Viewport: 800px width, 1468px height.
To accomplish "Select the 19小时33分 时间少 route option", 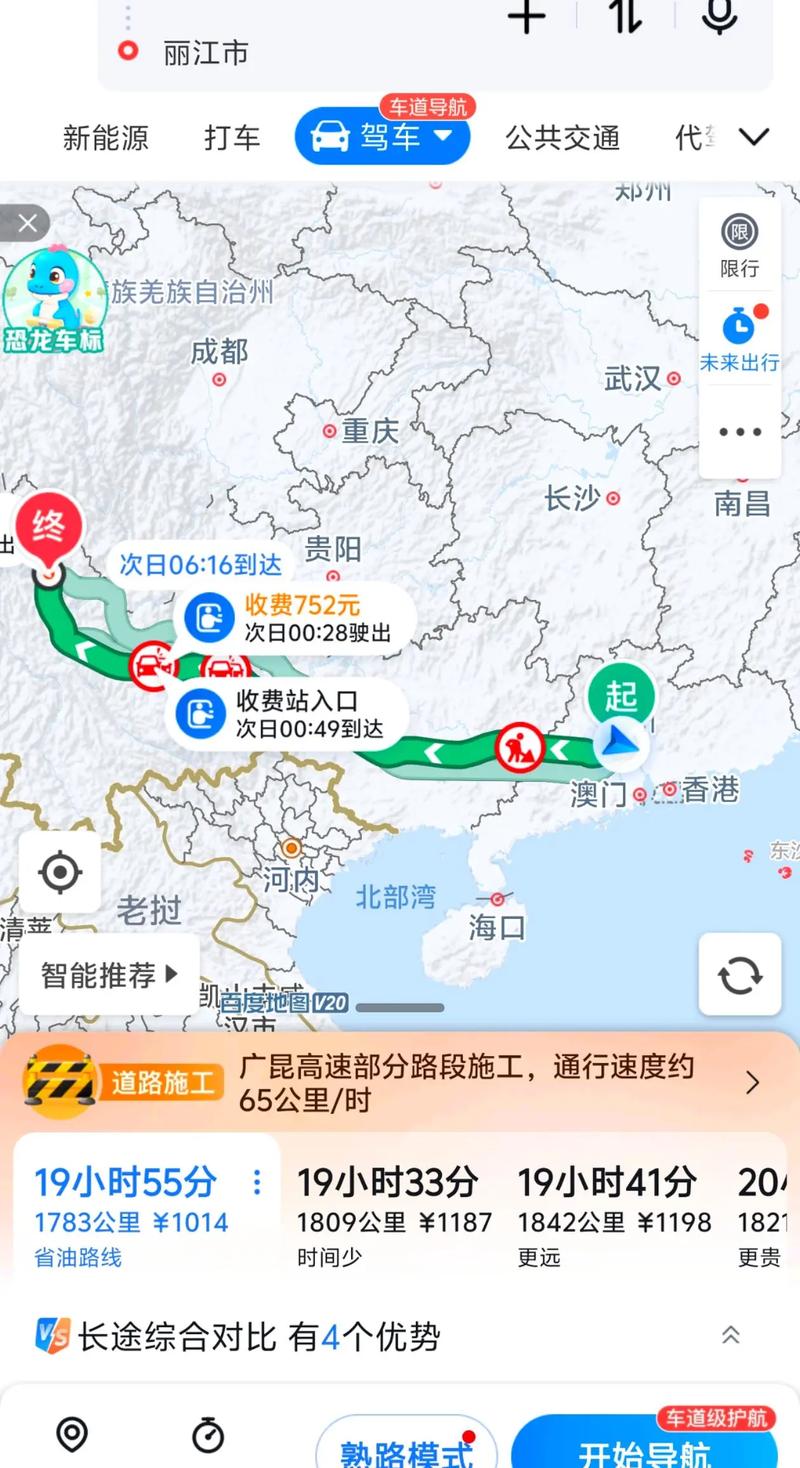I will (x=390, y=1200).
